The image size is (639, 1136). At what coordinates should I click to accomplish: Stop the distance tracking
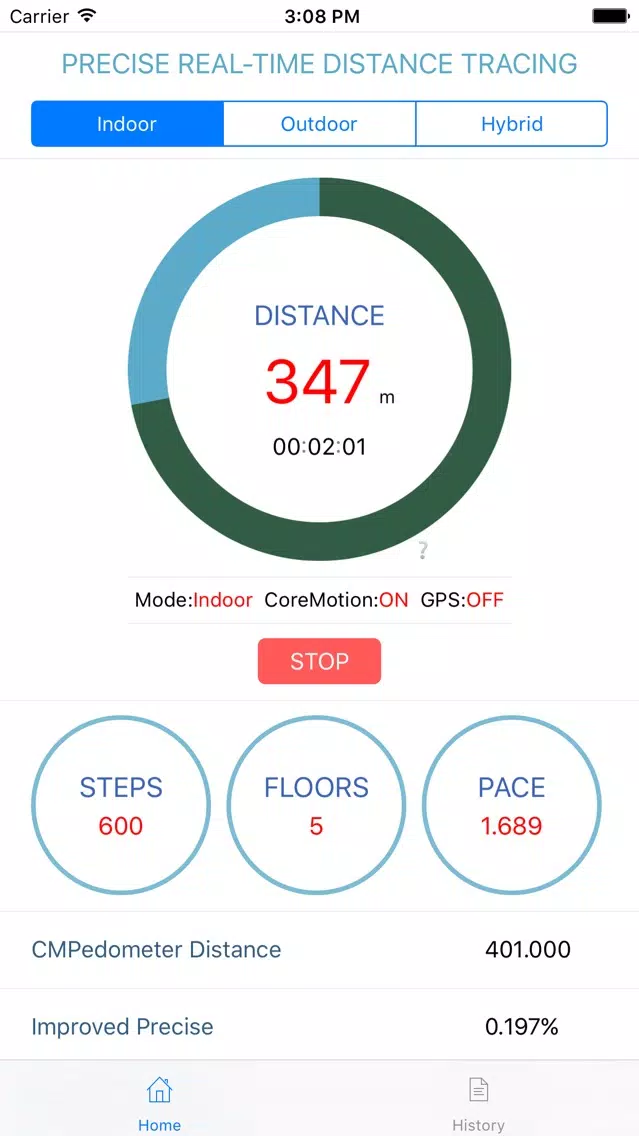point(319,661)
